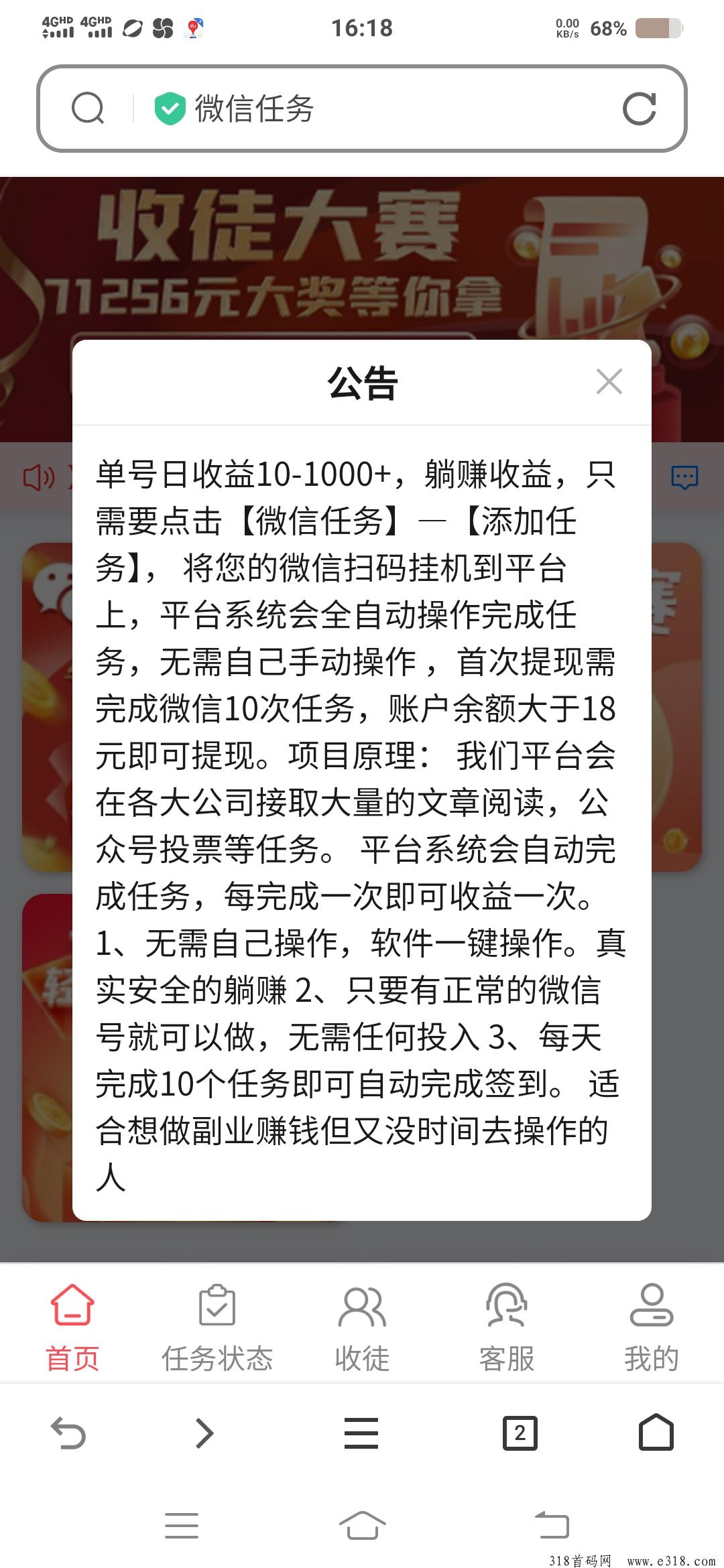Close the 公告 announcement dialog
Viewport: 724px width, 1568px height.
tap(609, 382)
